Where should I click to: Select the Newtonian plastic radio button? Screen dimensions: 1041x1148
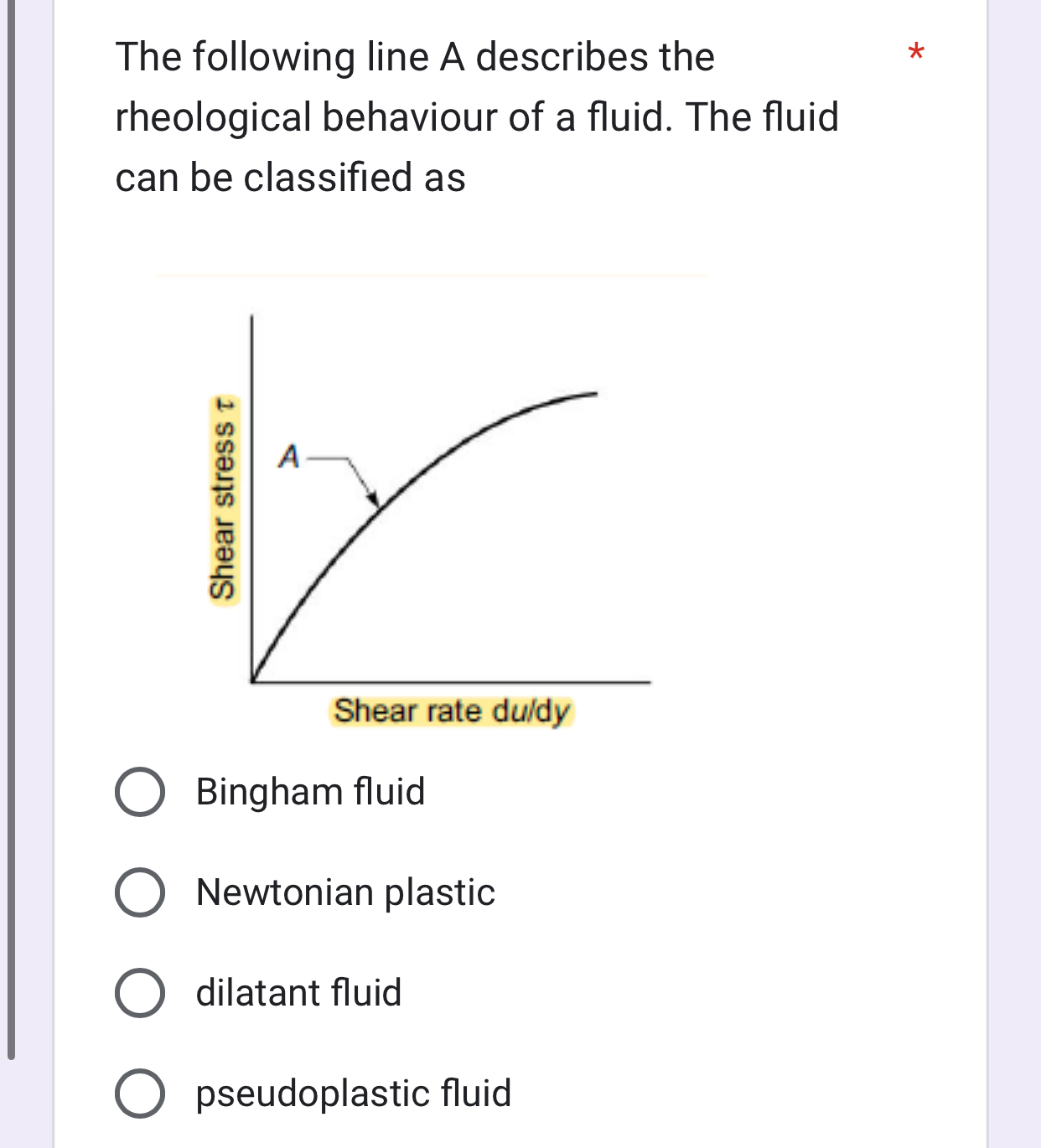(x=142, y=892)
